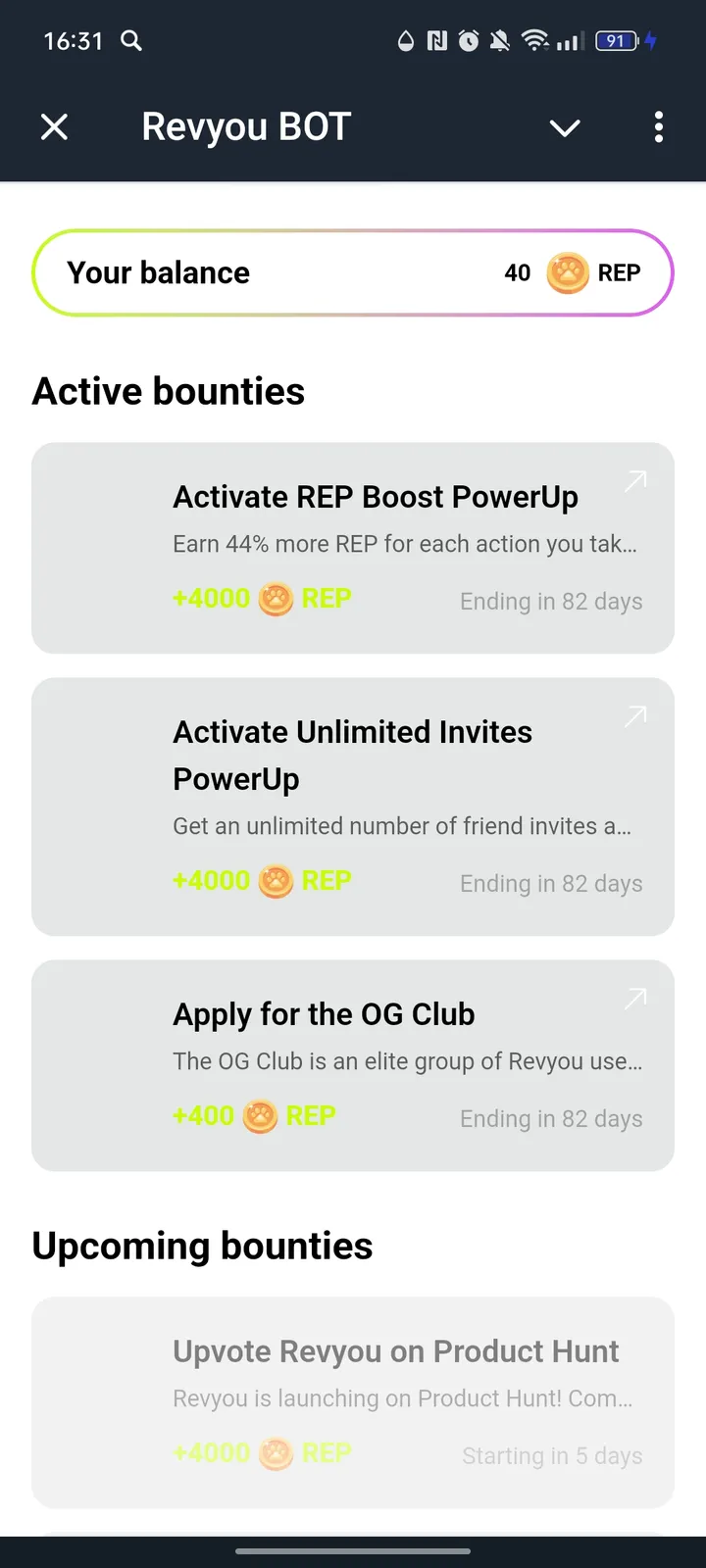The image size is (706, 1568).
Task: Open the three-dot overflow menu
Action: click(x=658, y=127)
